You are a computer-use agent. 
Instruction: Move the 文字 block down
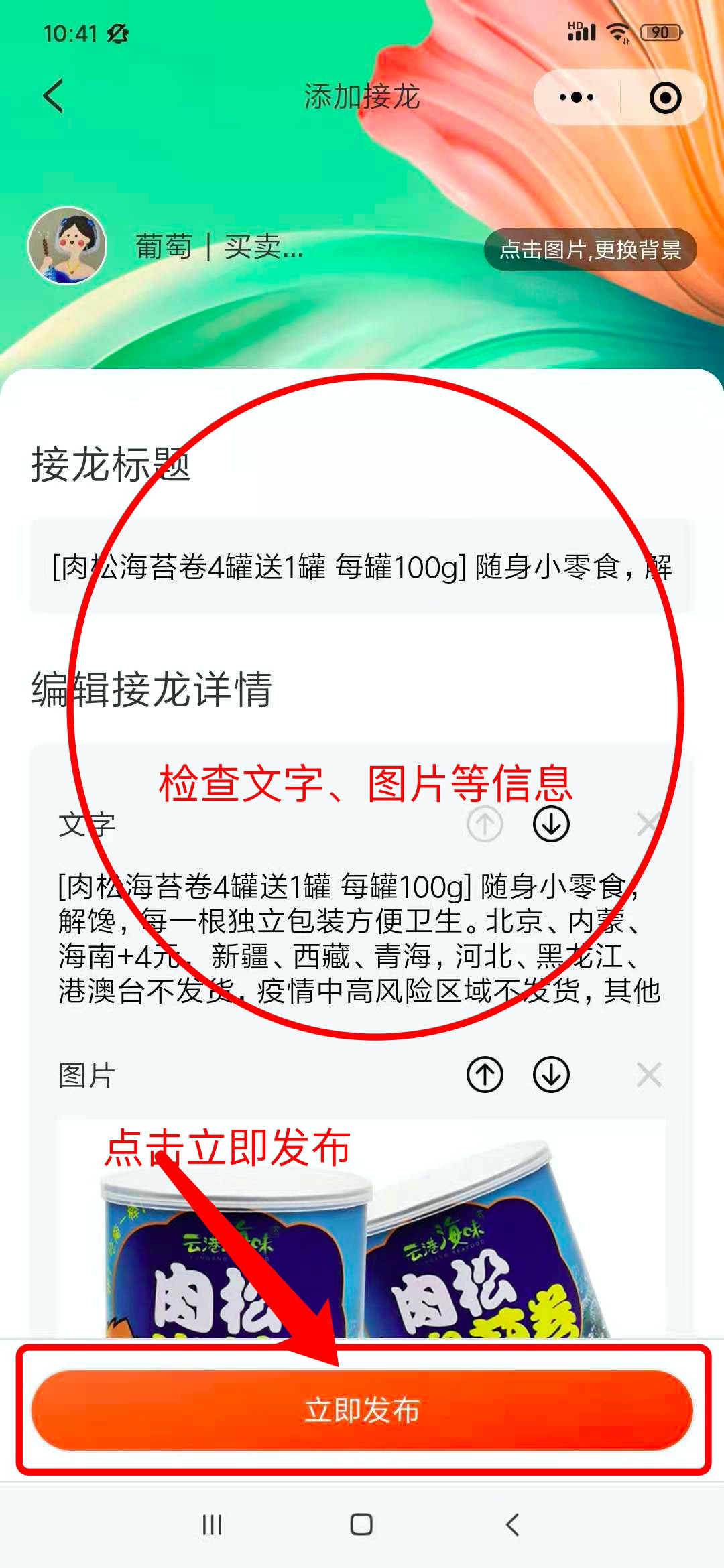point(551,824)
